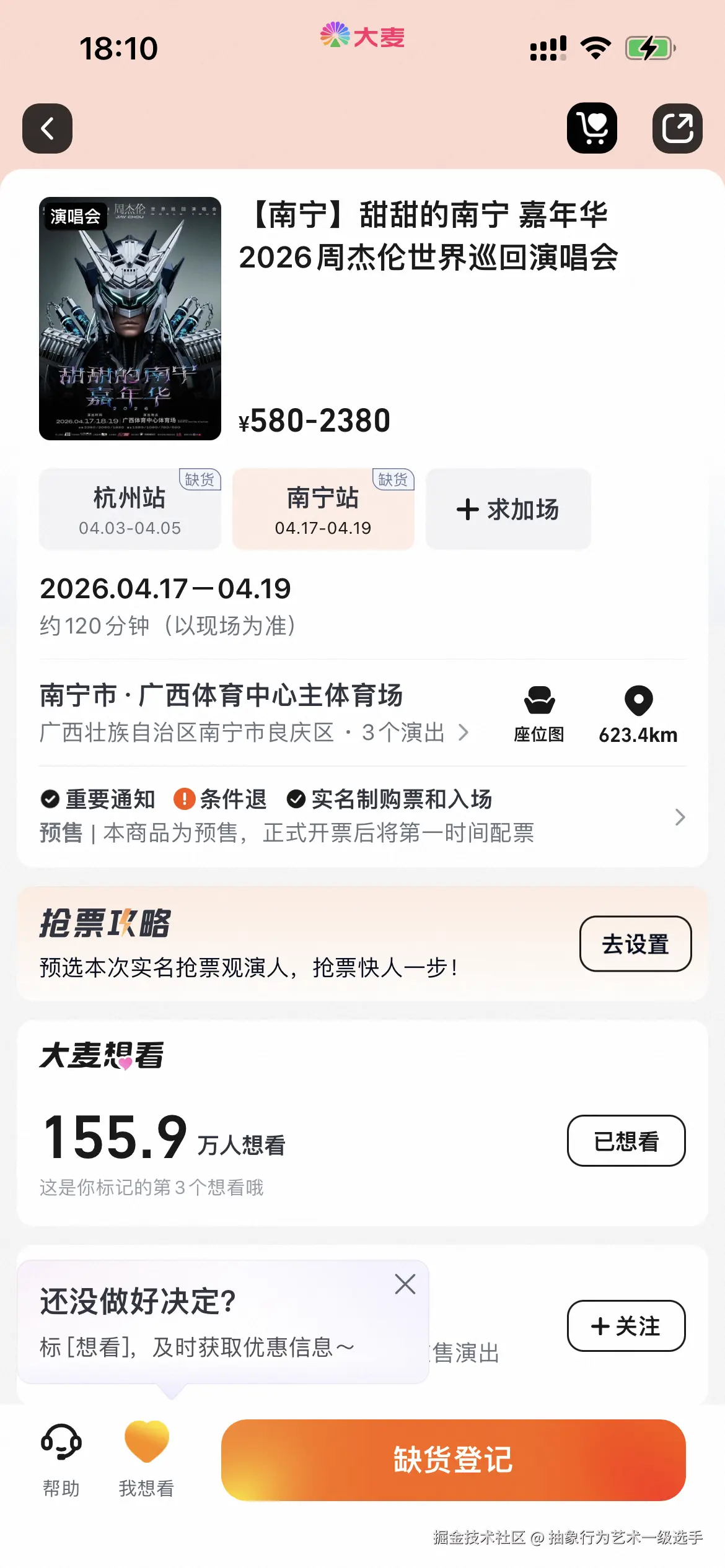Tap 去设置 to preset attendees

(x=635, y=944)
